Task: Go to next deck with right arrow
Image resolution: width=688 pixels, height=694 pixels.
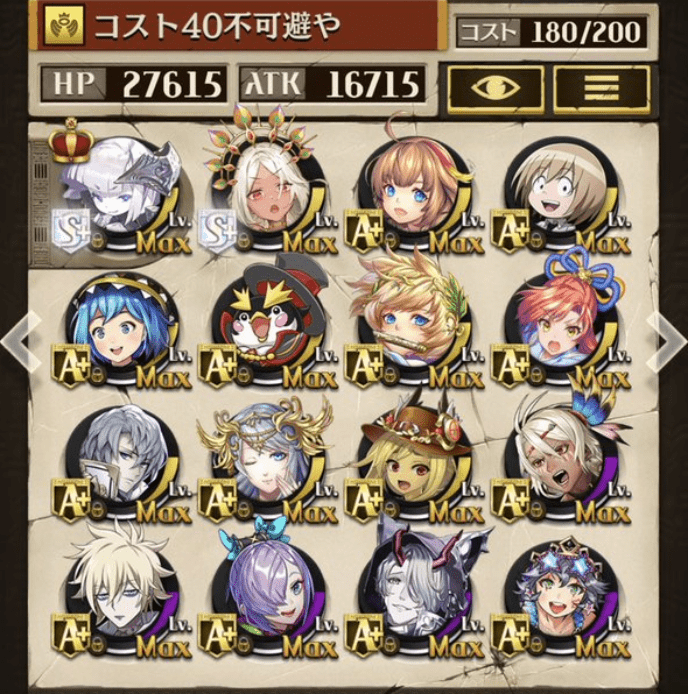Action: point(666,341)
